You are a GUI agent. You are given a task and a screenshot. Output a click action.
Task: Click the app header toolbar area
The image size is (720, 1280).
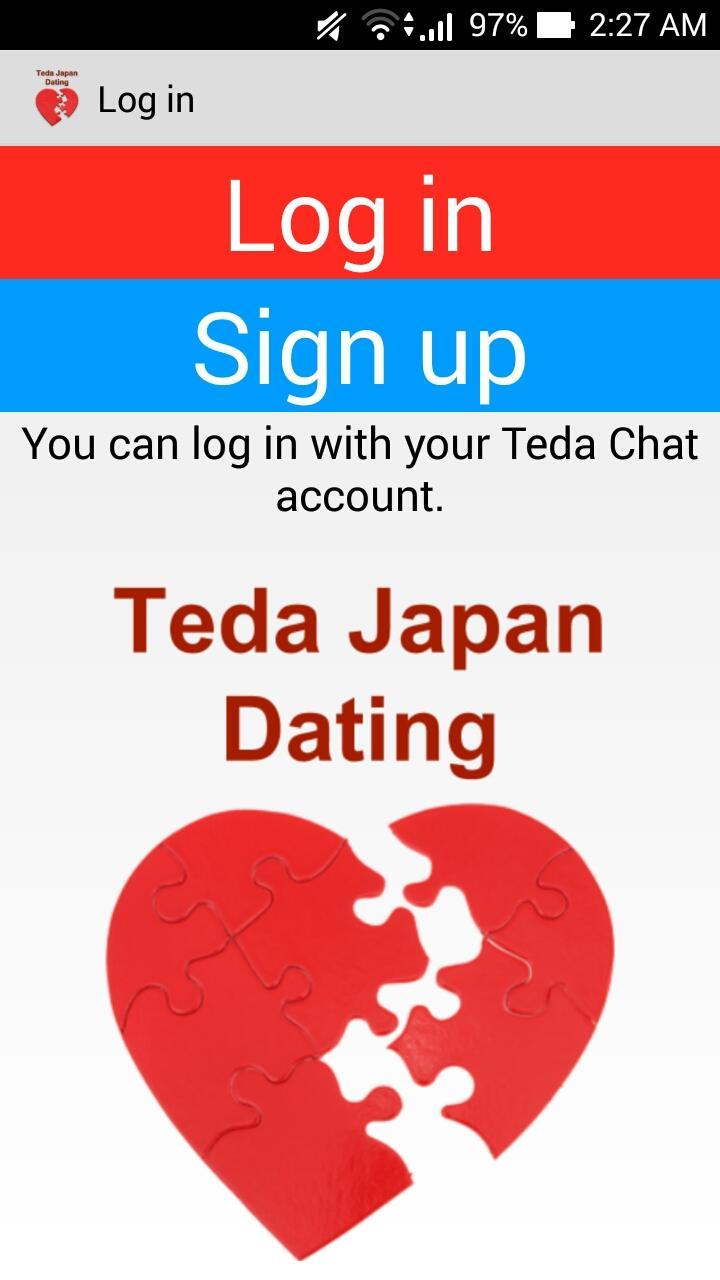360,99
